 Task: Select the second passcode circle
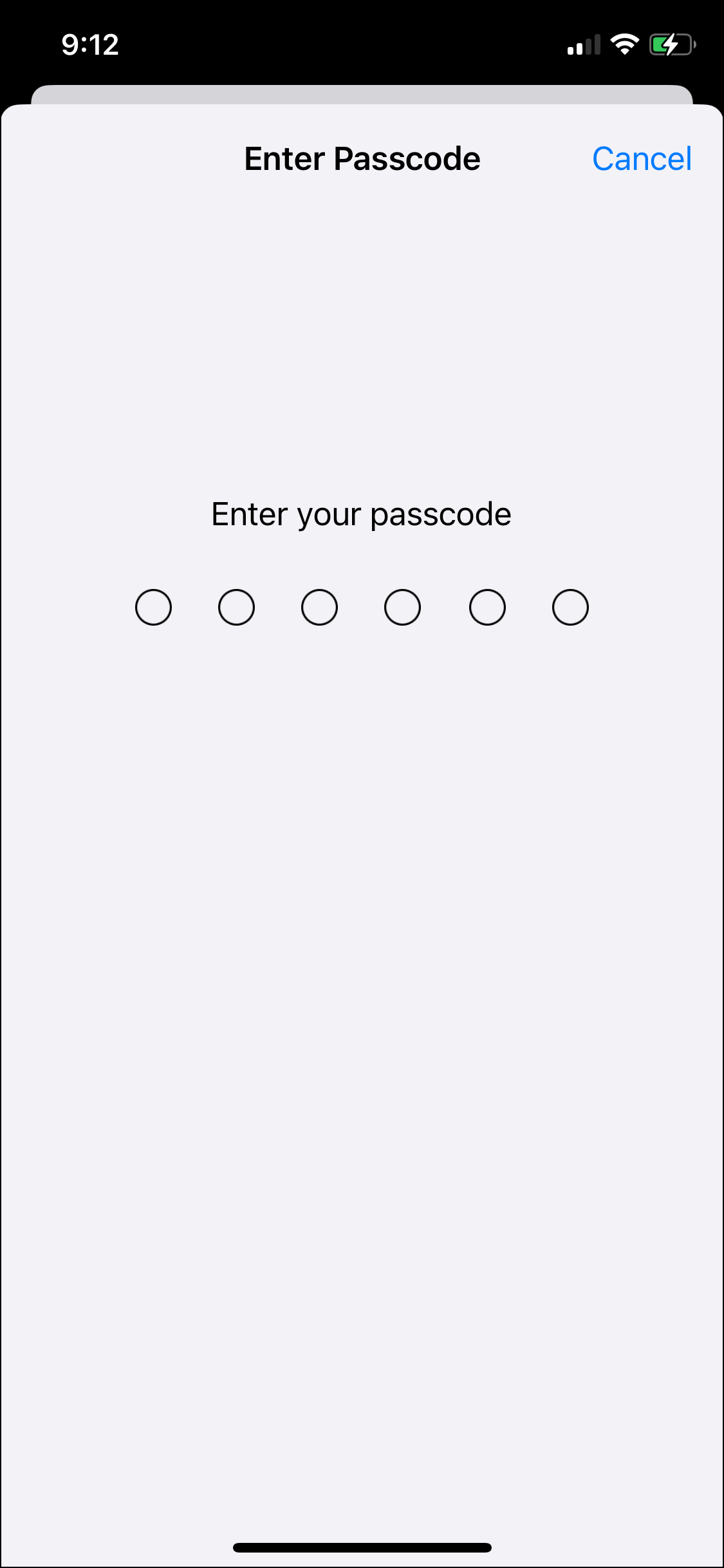tap(236, 606)
